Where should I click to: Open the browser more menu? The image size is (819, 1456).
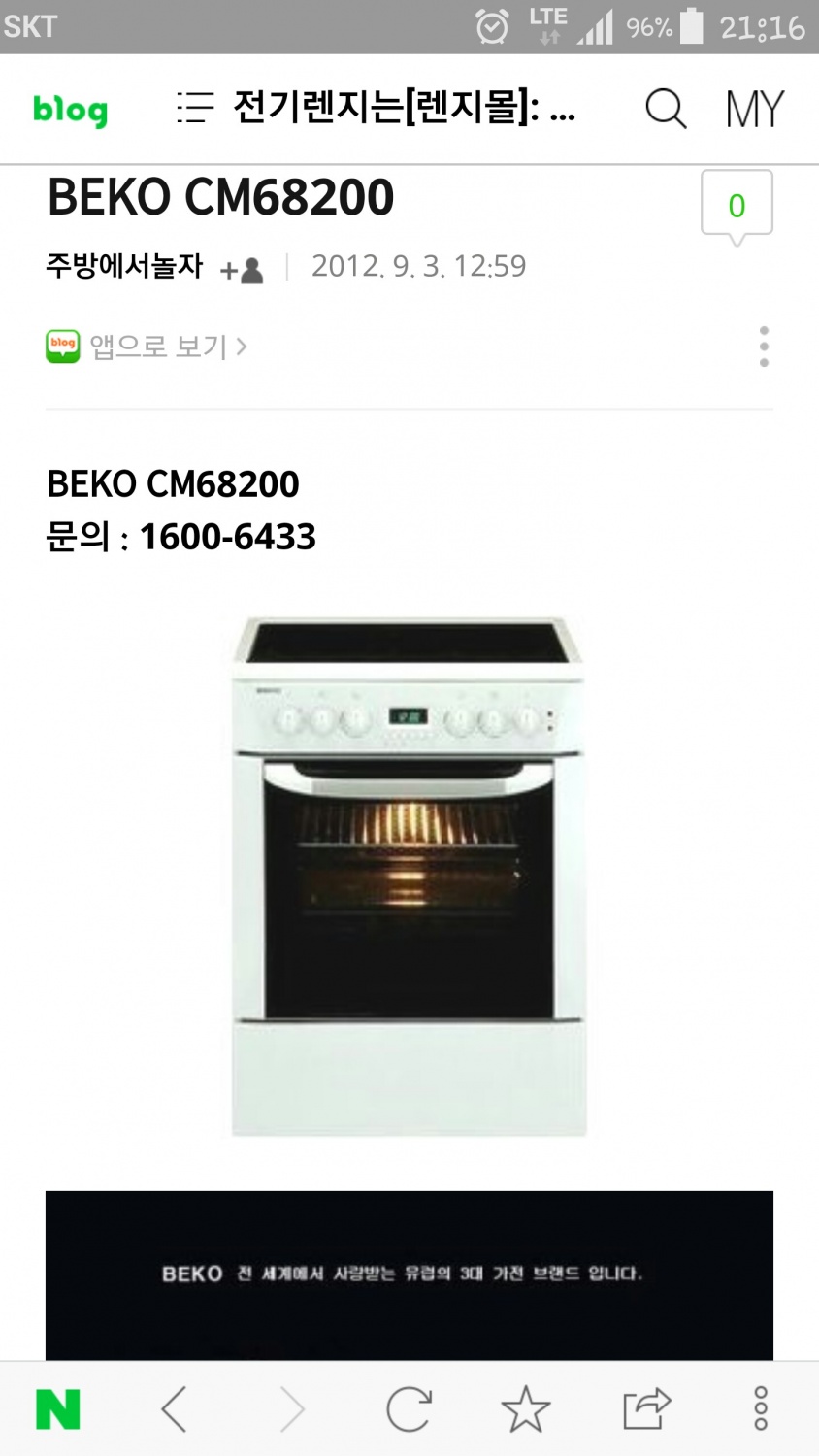[761, 1409]
